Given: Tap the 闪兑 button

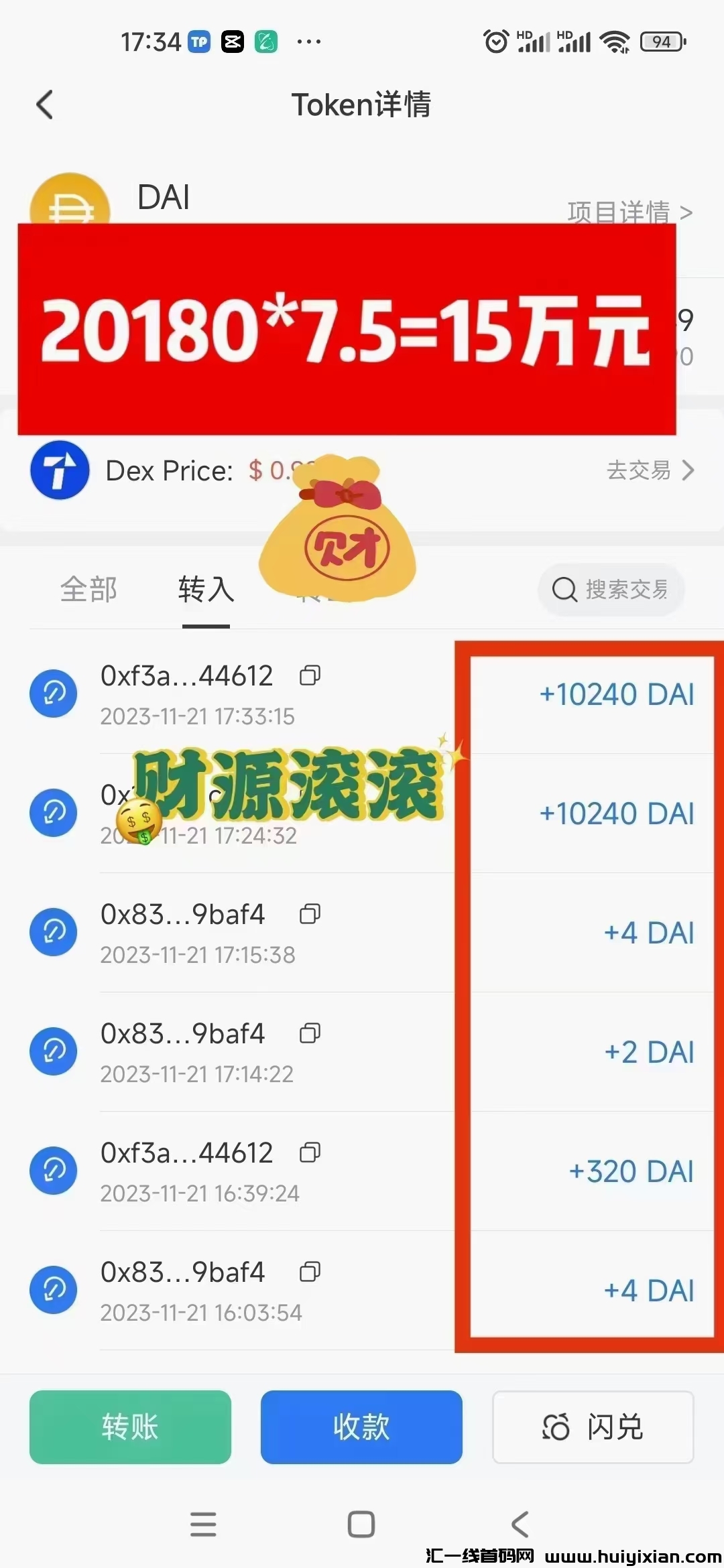Looking at the screenshot, I should (x=593, y=1427).
